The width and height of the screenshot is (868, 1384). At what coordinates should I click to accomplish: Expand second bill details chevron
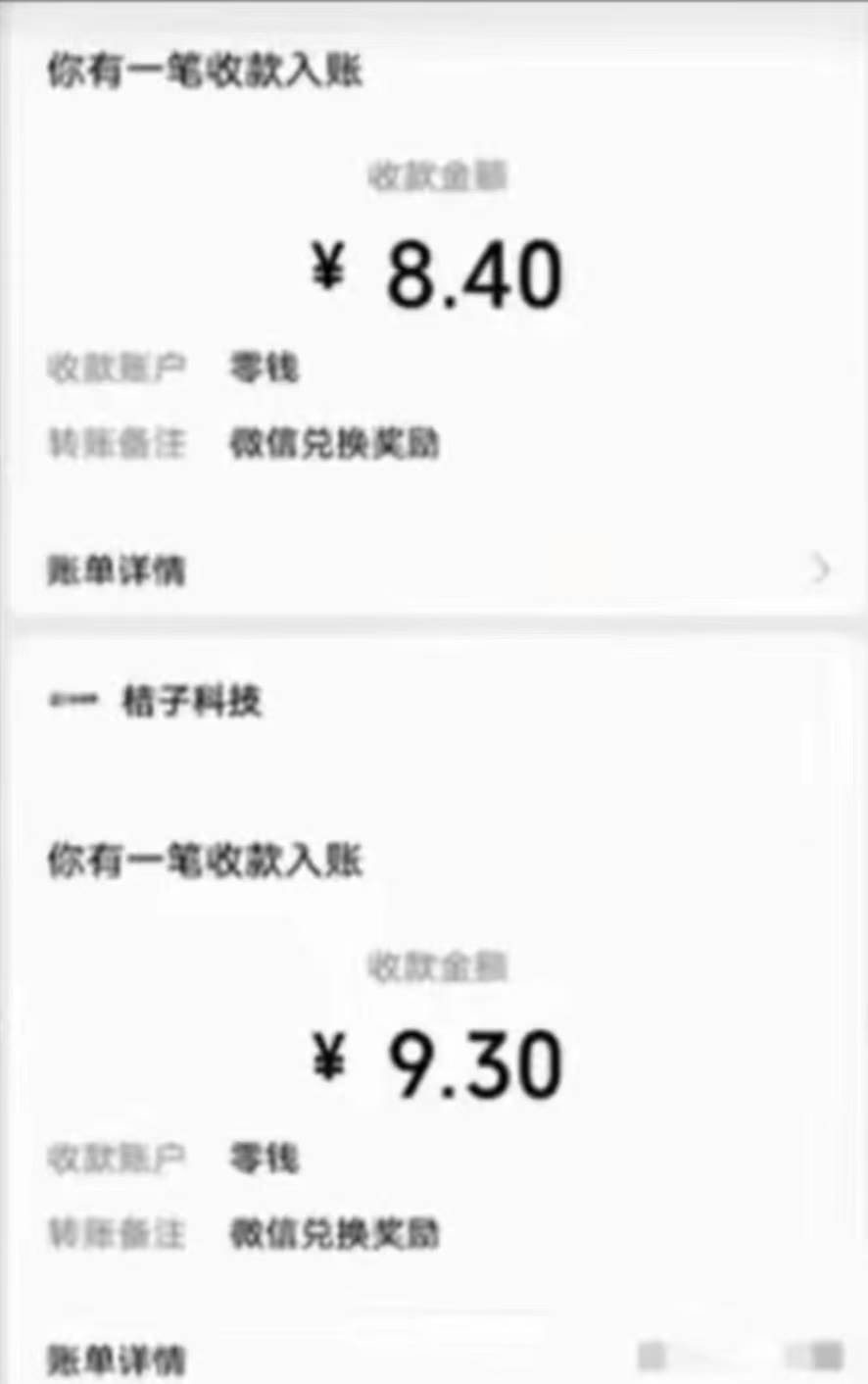tap(823, 1359)
